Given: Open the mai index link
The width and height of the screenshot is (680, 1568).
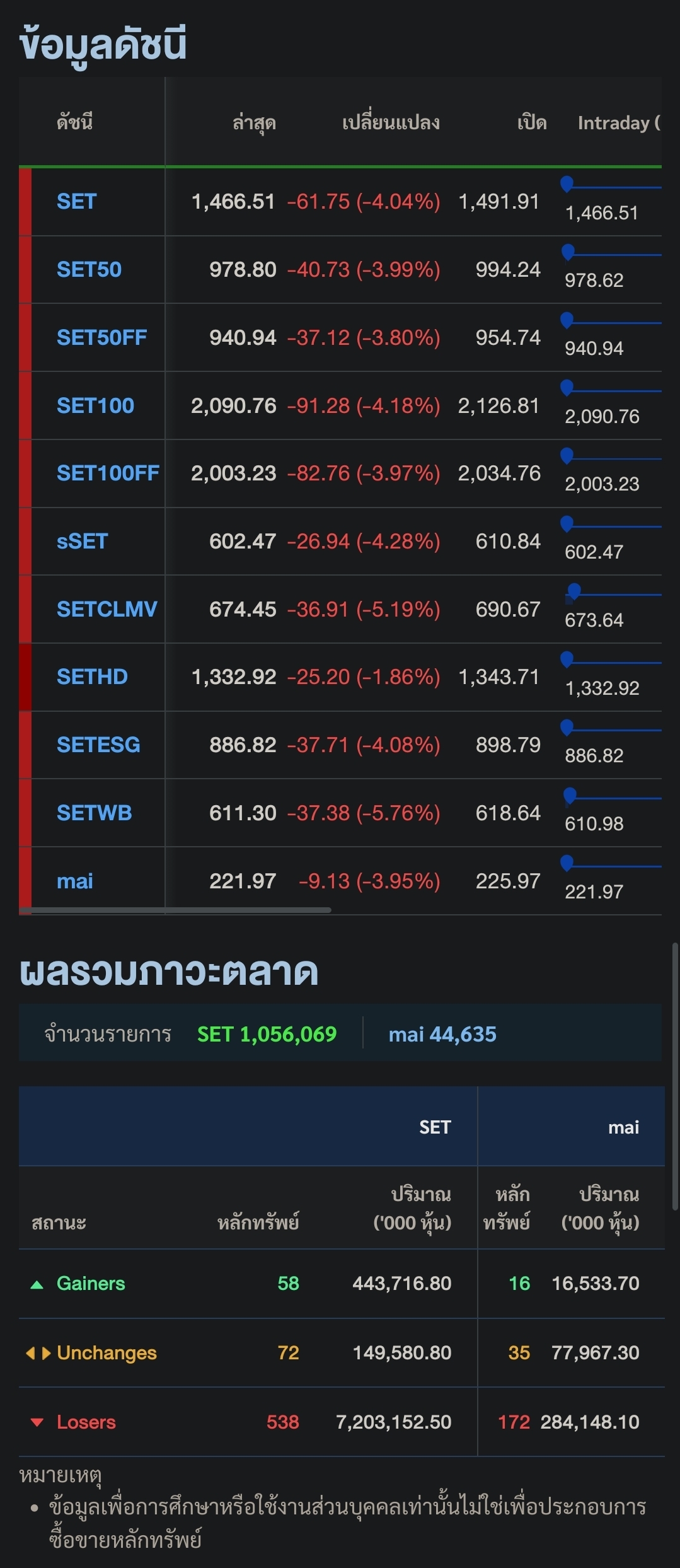Looking at the screenshot, I should coord(74,881).
